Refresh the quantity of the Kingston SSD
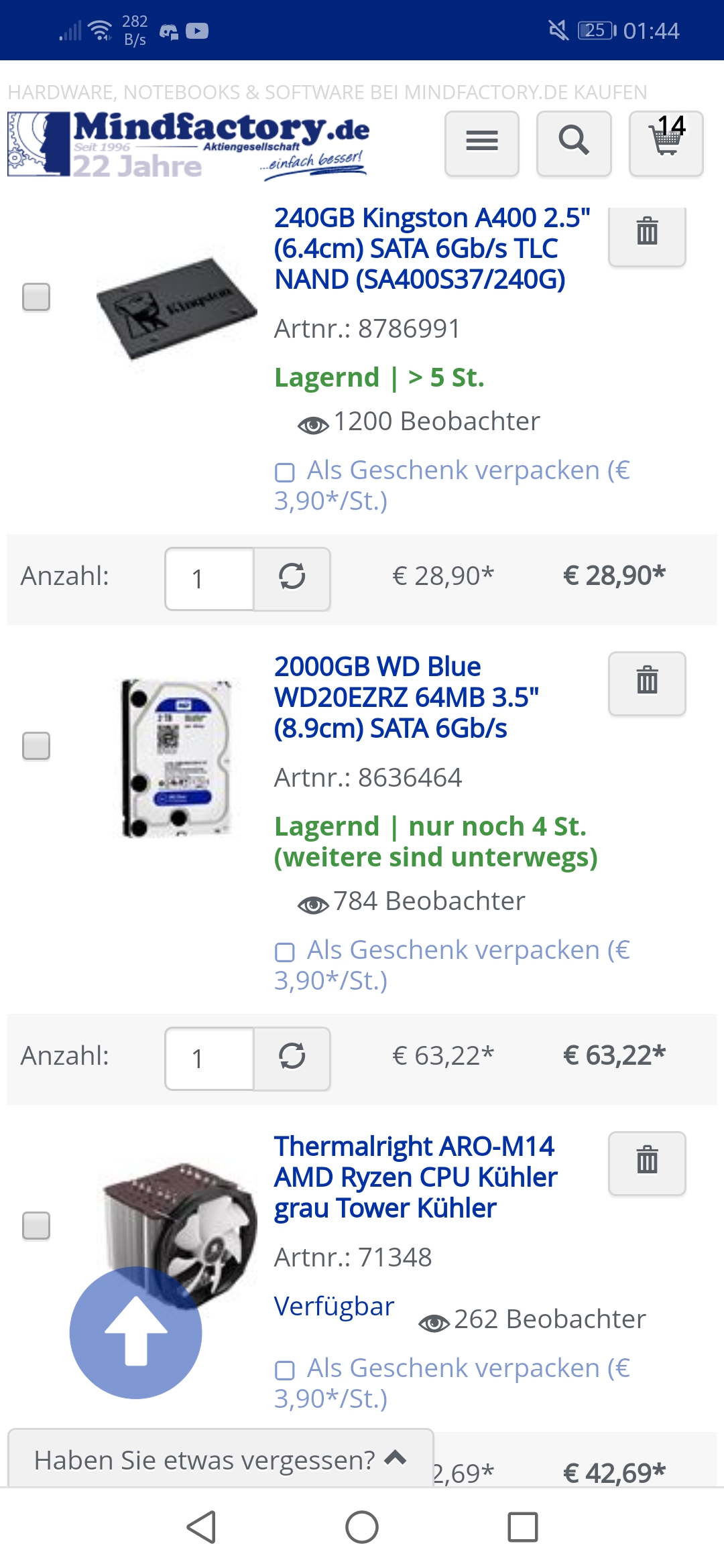This screenshot has height=1568, width=724. (x=292, y=579)
